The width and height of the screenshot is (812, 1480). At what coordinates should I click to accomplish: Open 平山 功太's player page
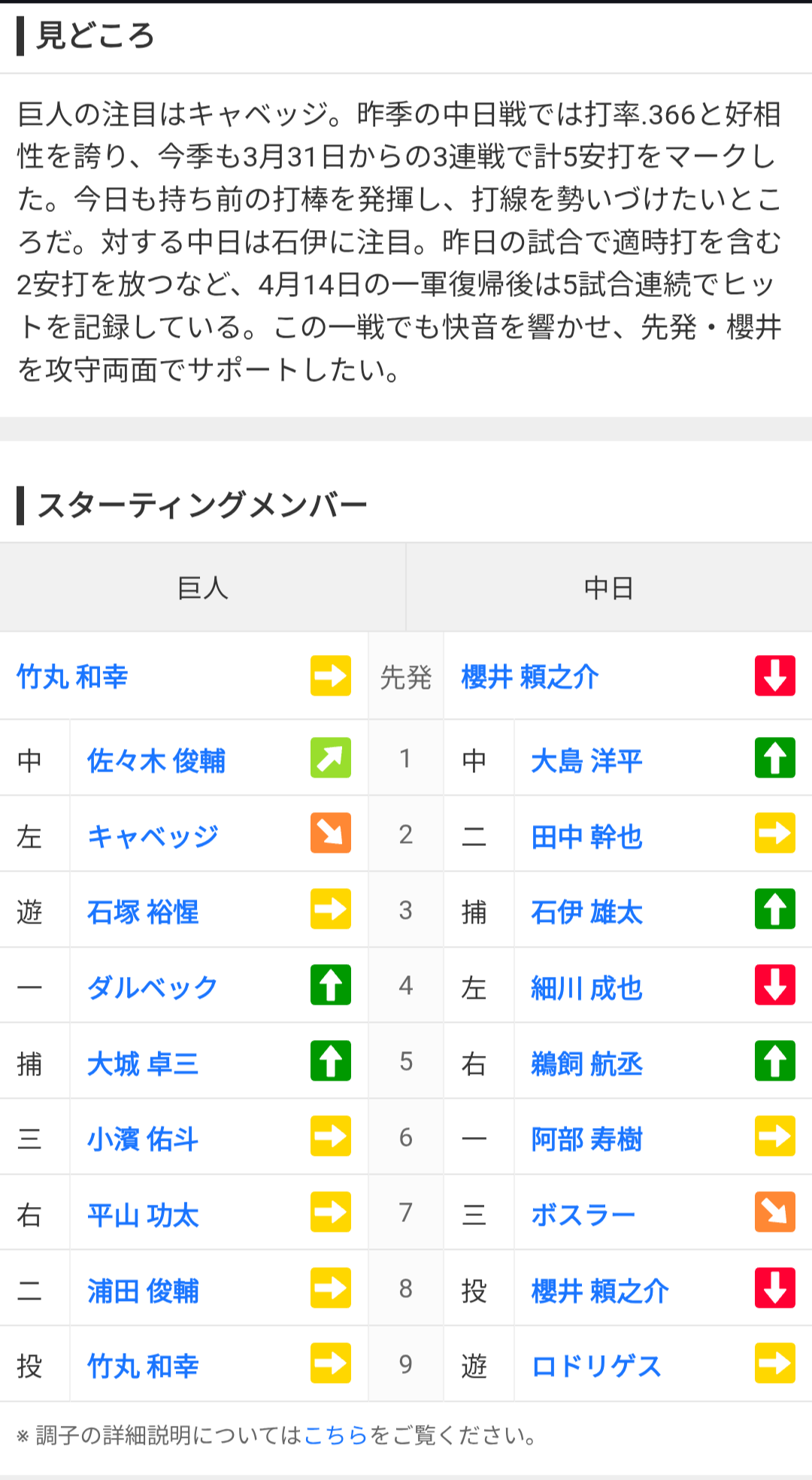143,1215
